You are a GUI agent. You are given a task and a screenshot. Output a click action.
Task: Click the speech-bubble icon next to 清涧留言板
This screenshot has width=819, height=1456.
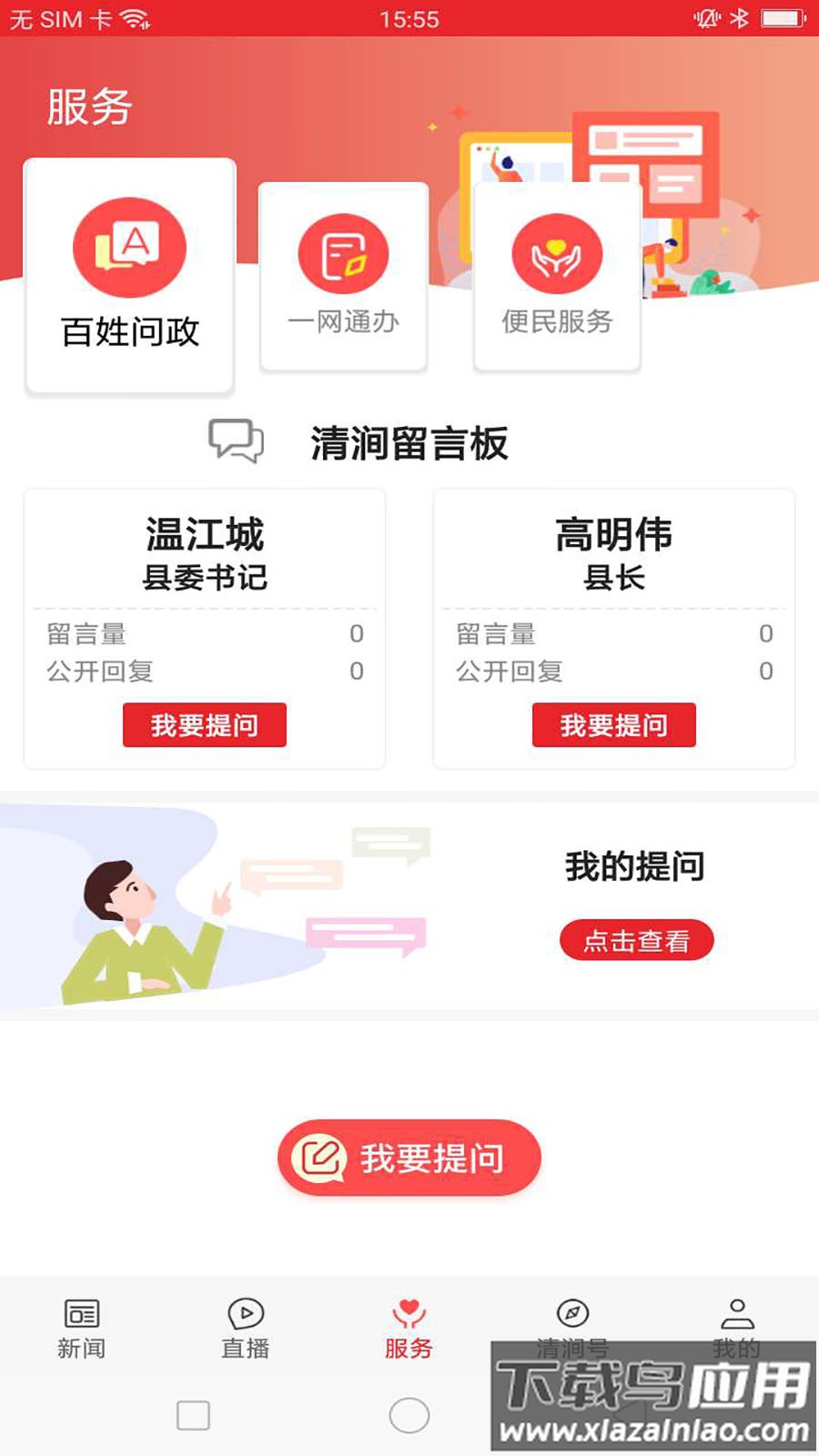(235, 443)
